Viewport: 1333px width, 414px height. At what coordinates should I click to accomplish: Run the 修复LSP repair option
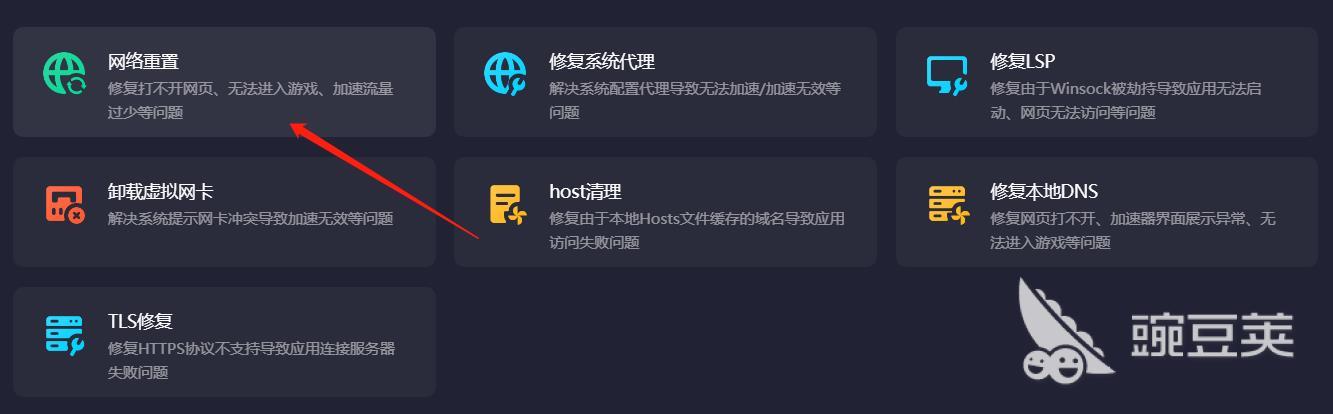[1106, 82]
